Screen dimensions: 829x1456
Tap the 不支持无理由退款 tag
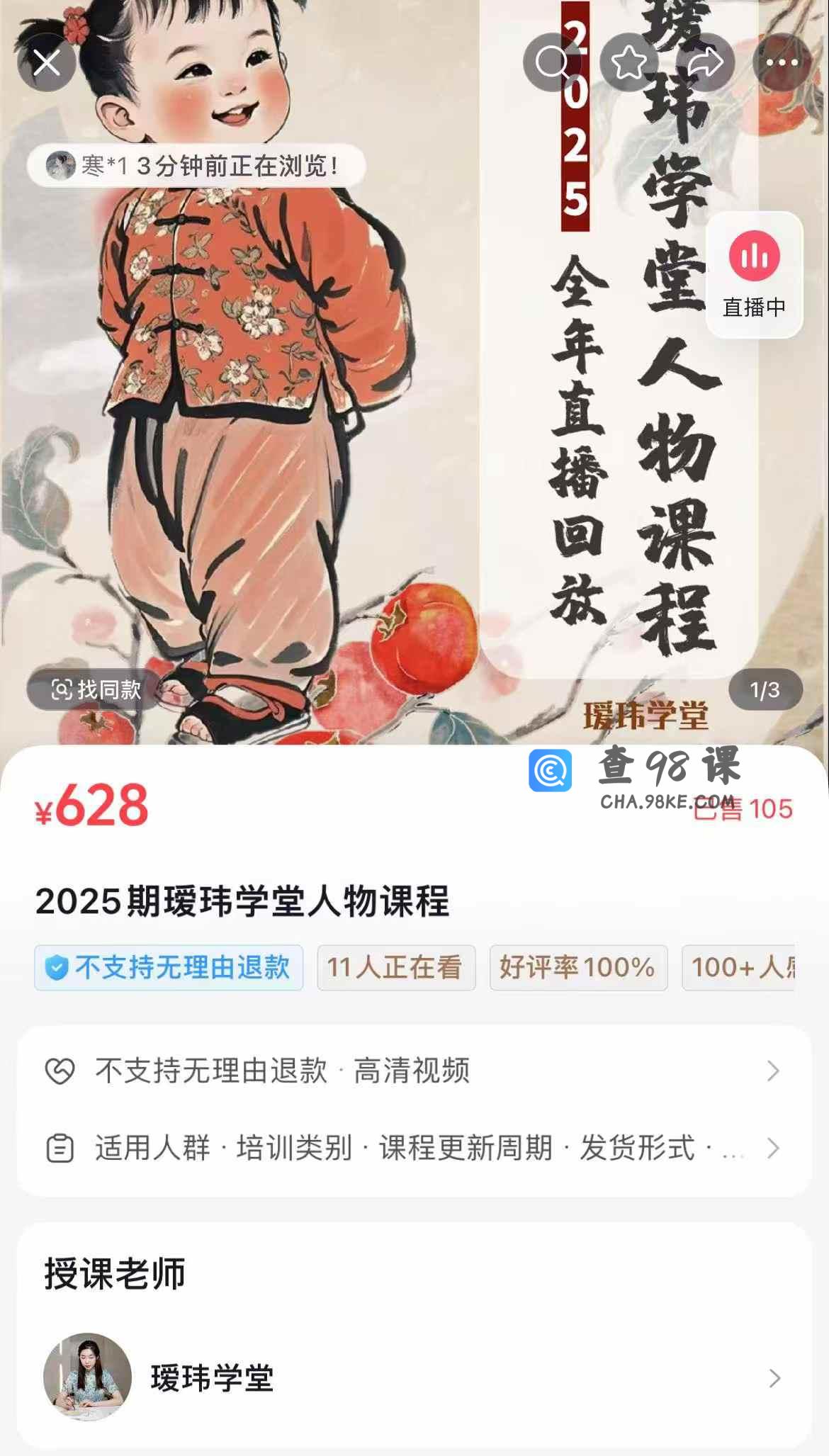(x=169, y=967)
